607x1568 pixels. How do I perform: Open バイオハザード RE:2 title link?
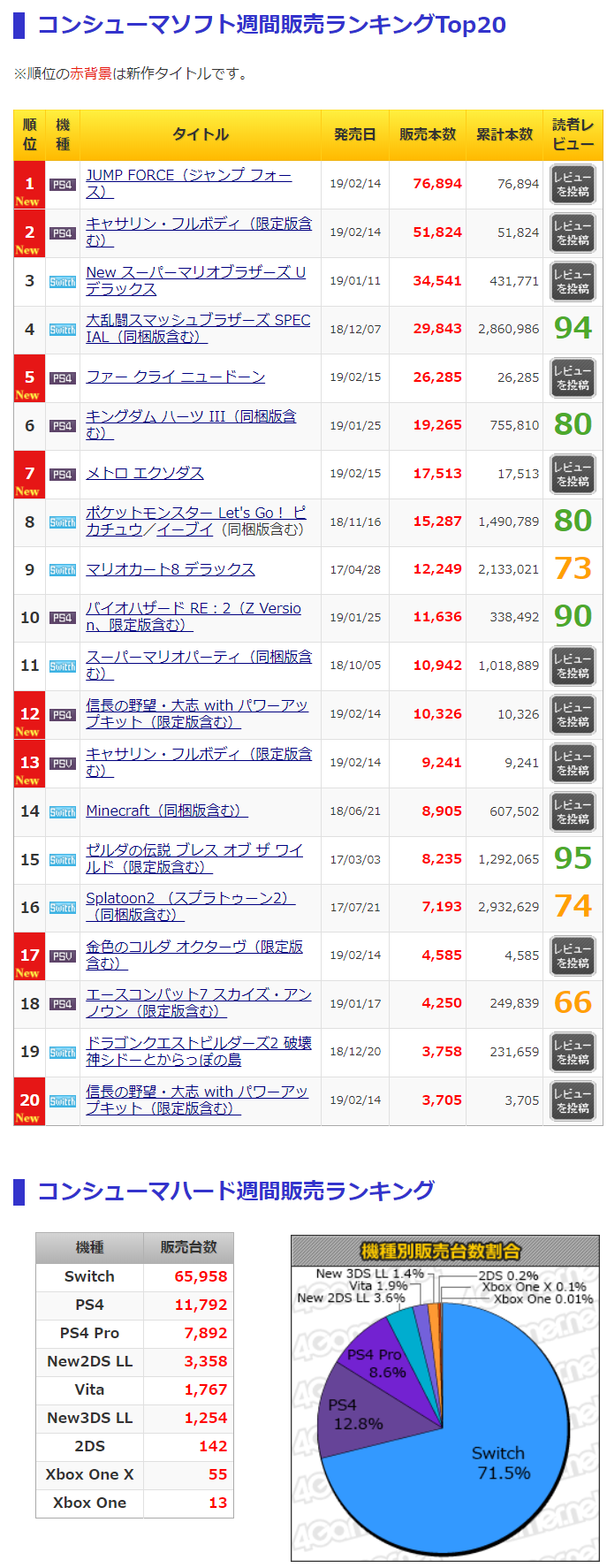193,609
